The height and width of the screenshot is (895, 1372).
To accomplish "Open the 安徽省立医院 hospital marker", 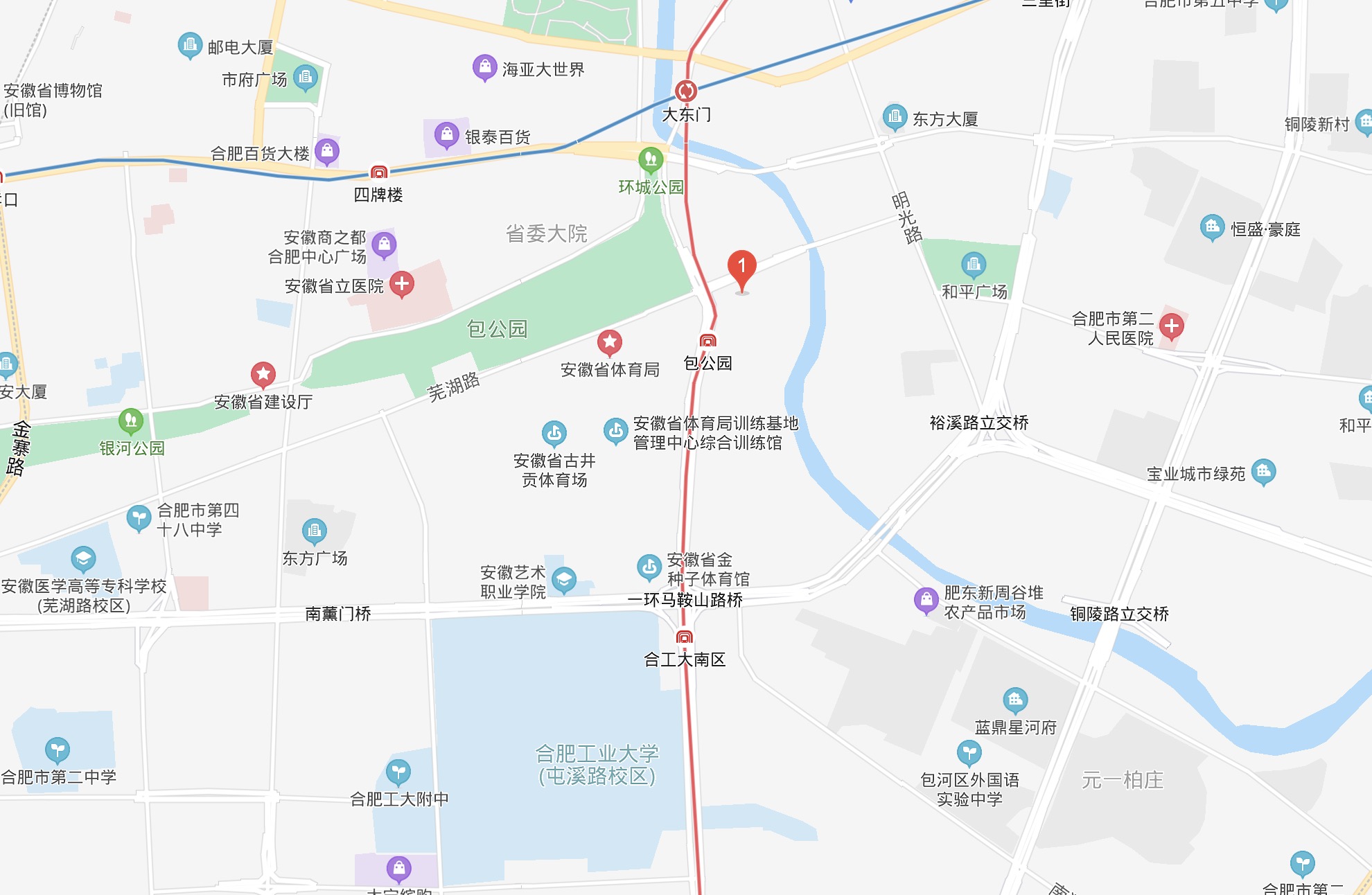I will tap(402, 283).
